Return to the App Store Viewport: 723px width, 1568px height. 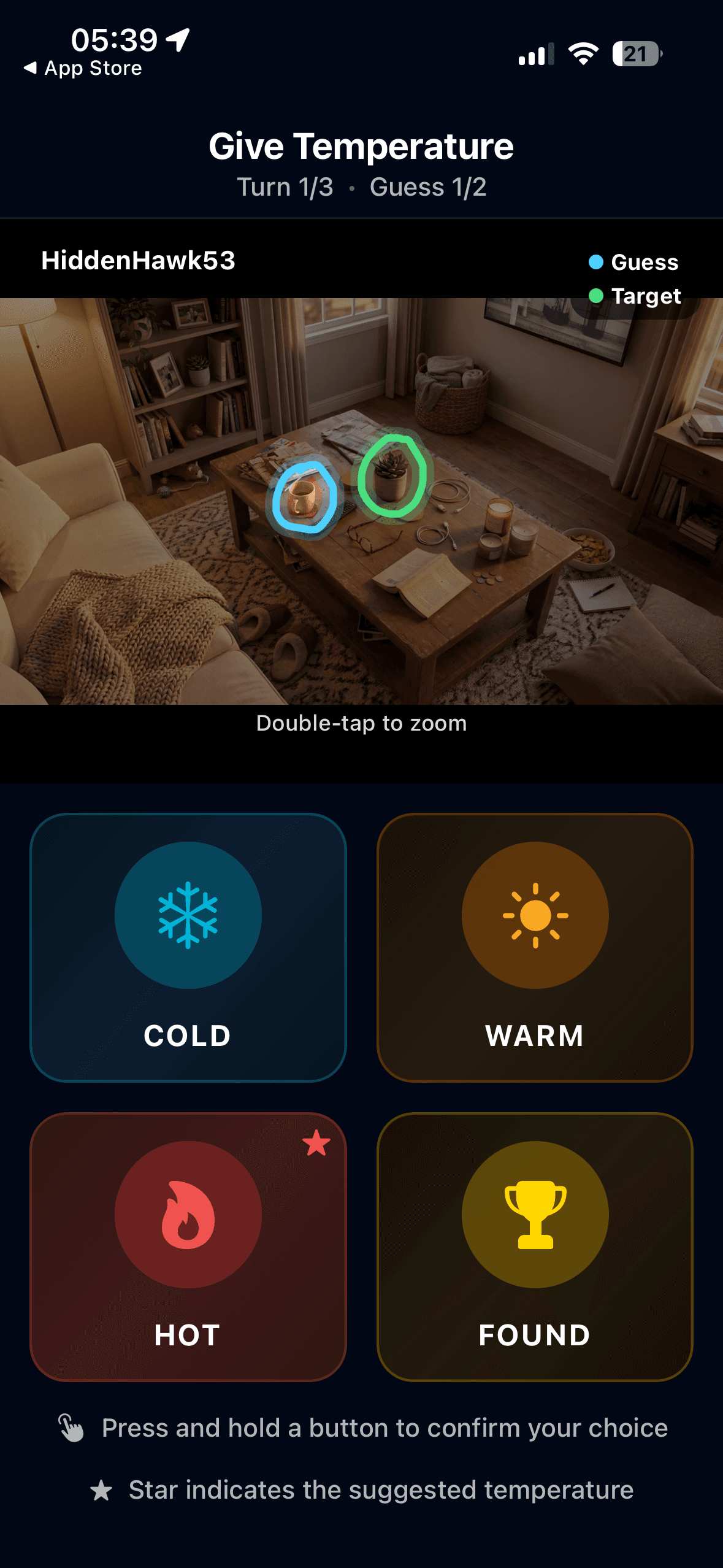(83, 68)
